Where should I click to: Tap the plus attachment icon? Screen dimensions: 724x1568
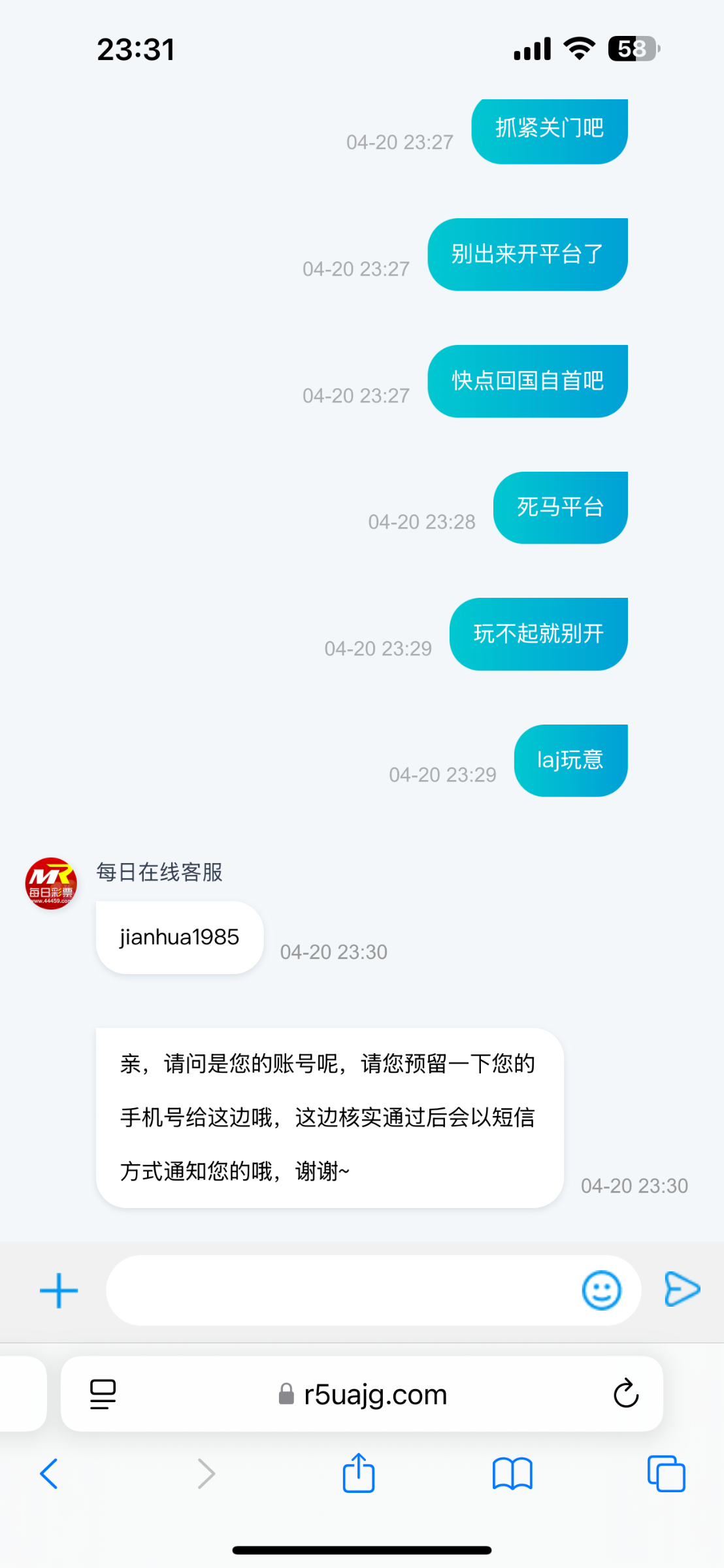[59, 1290]
